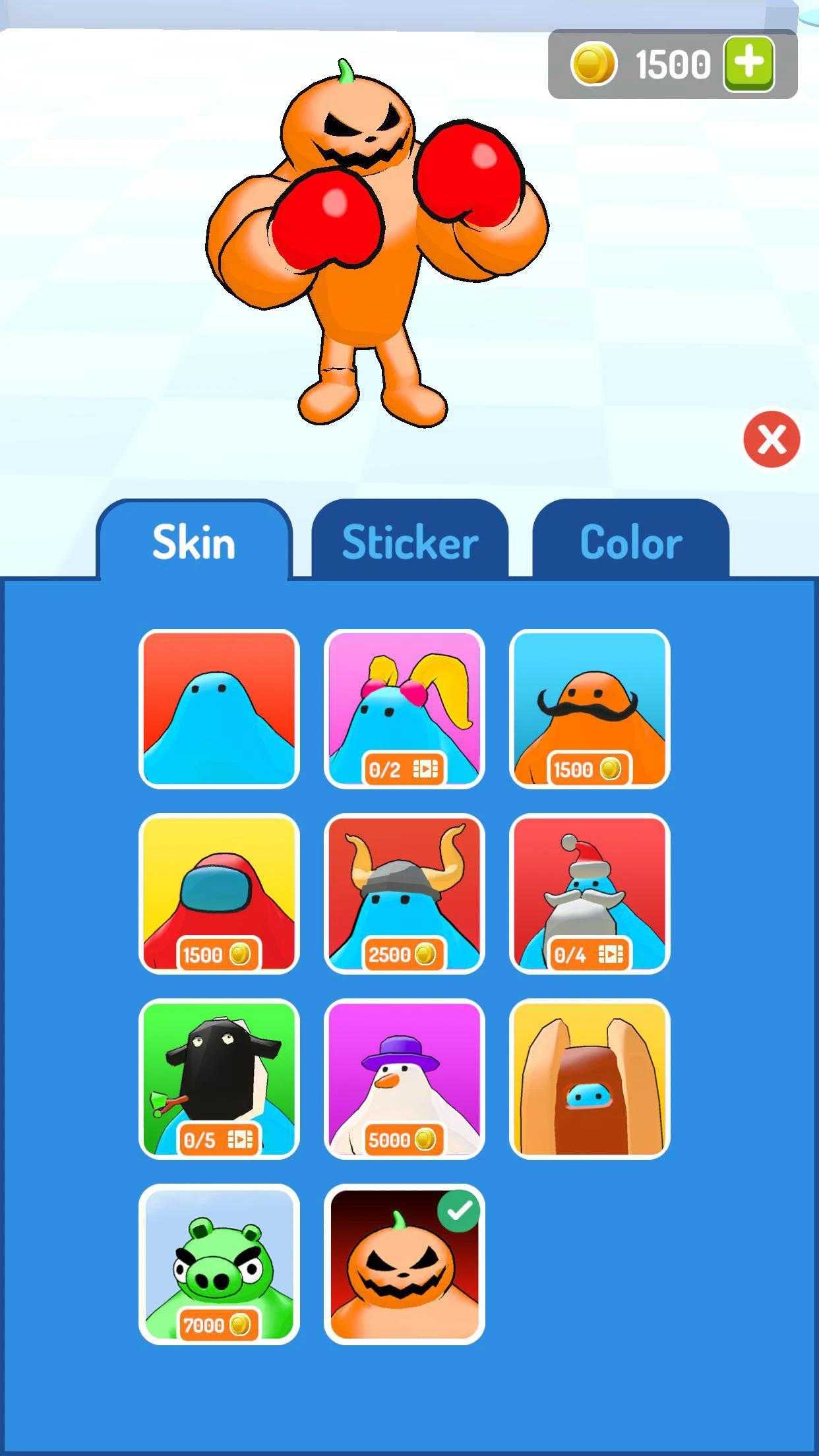
Task: Buy the green pig skin for 7000
Action: (219, 1264)
